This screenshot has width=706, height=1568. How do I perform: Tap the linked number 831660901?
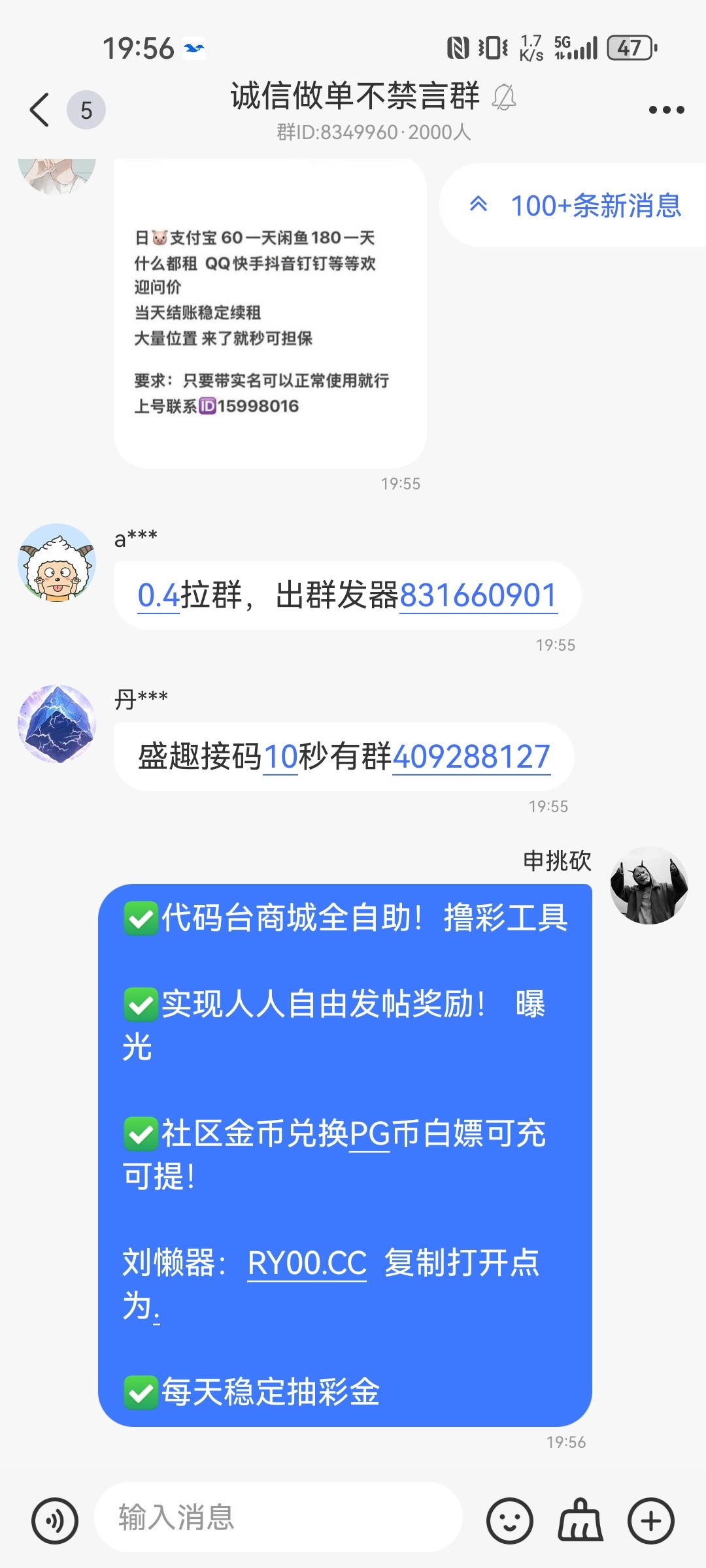pos(478,596)
